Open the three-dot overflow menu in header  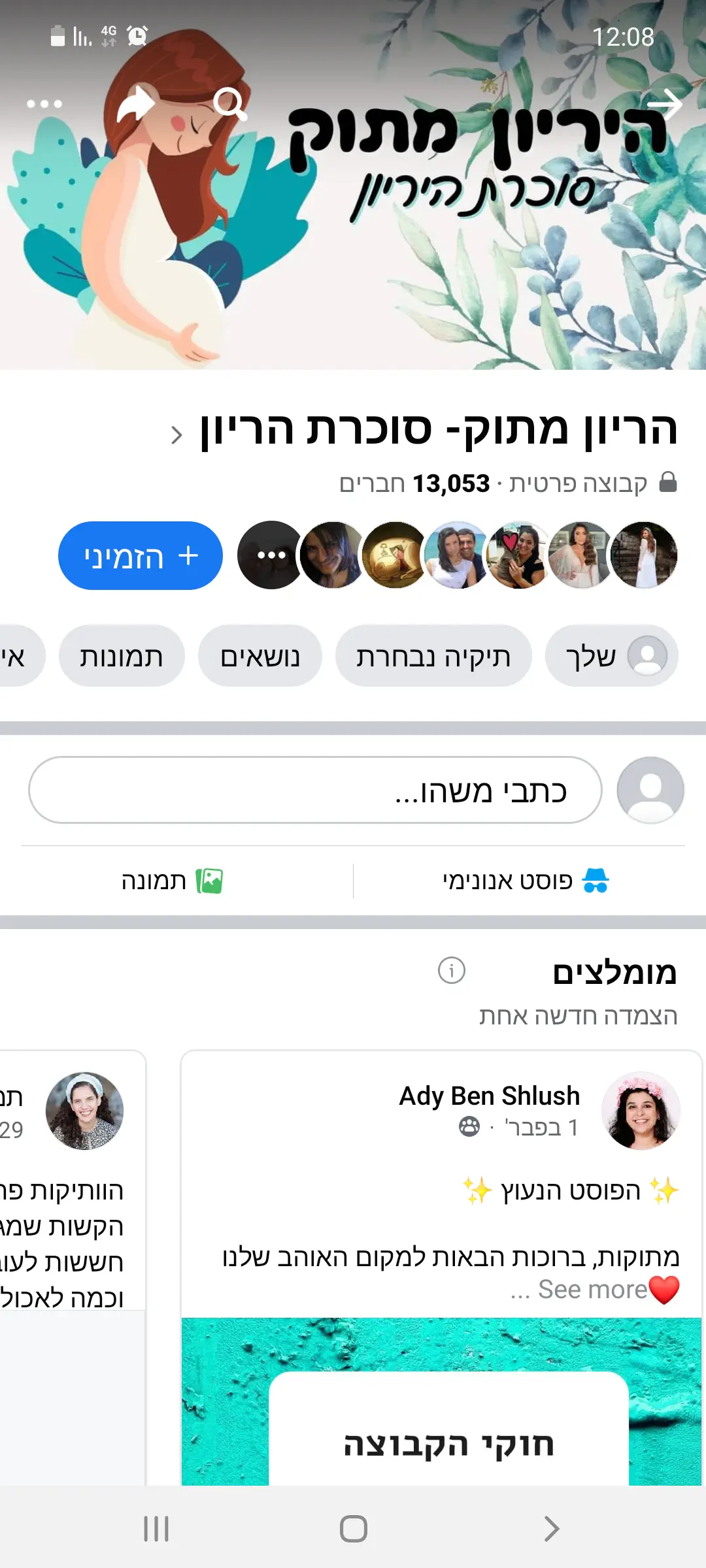click(44, 104)
